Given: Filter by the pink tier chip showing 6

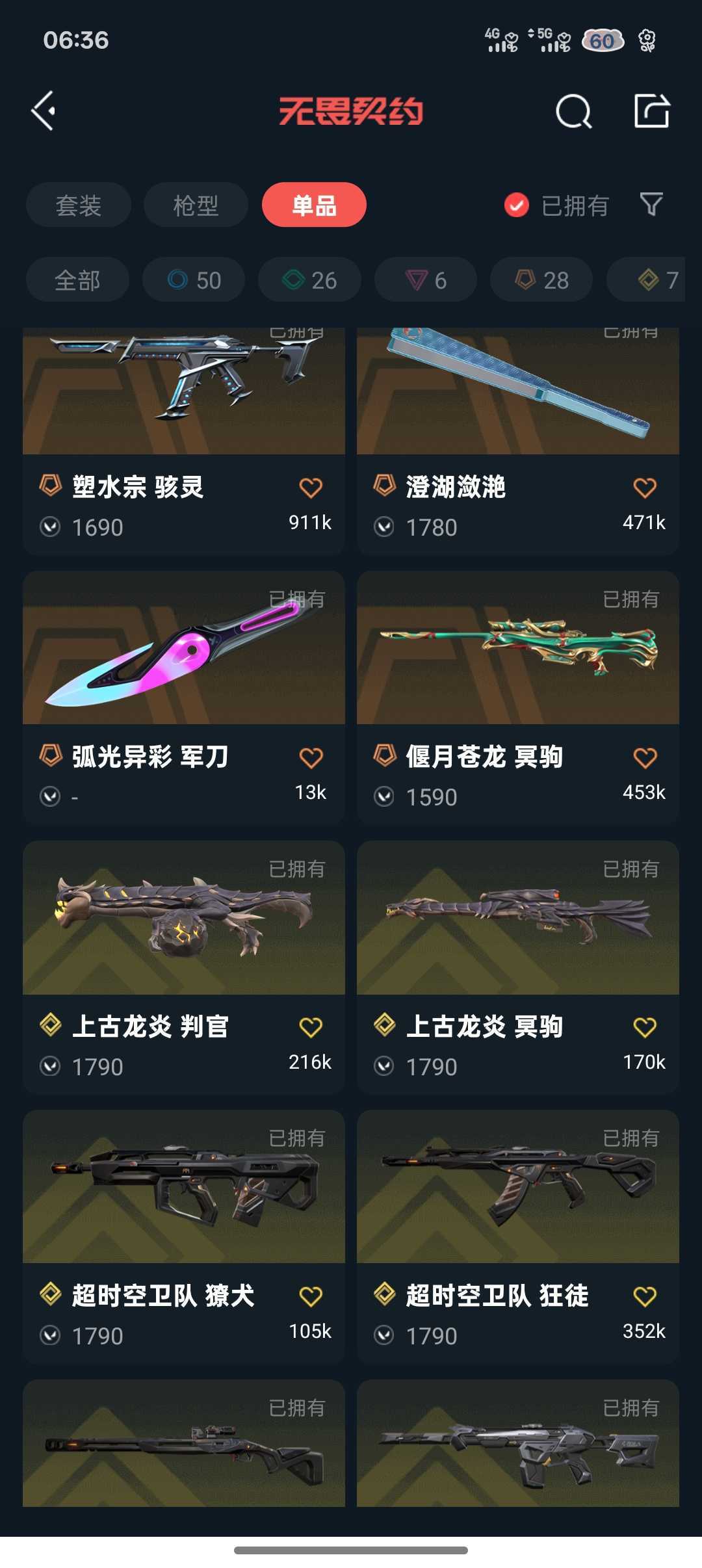Looking at the screenshot, I should click(x=426, y=280).
